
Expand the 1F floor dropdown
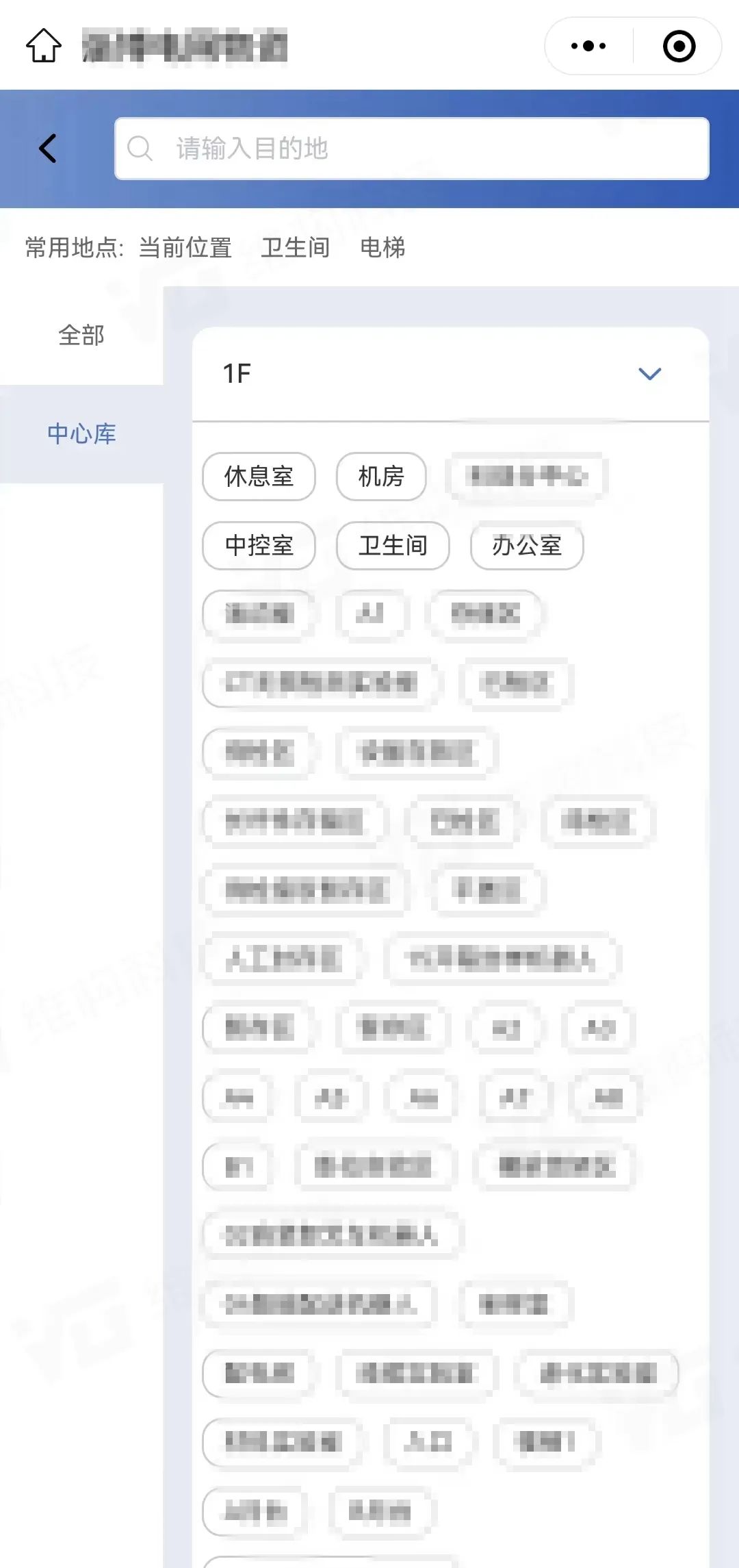(x=450, y=374)
